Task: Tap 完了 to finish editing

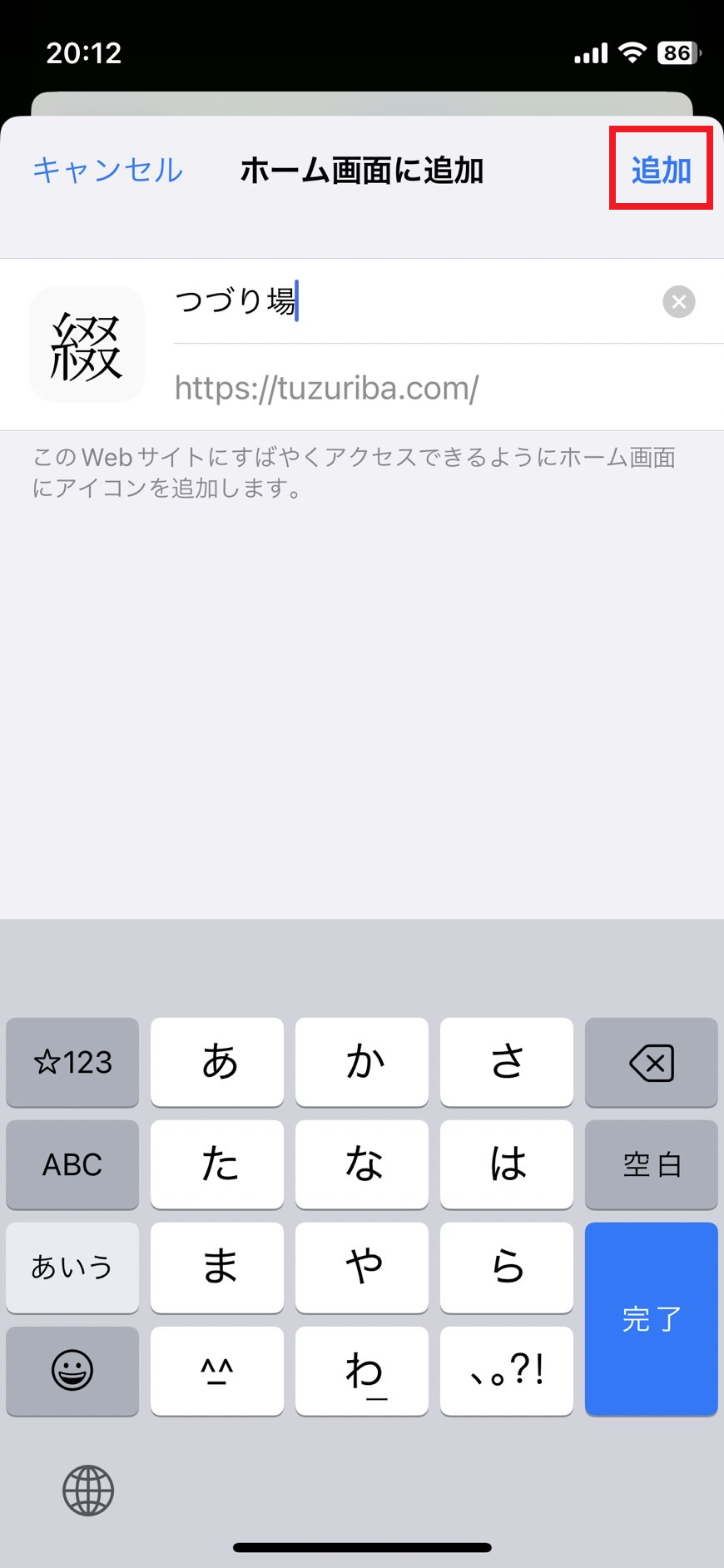Action: pyautogui.click(x=651, y=1318)
